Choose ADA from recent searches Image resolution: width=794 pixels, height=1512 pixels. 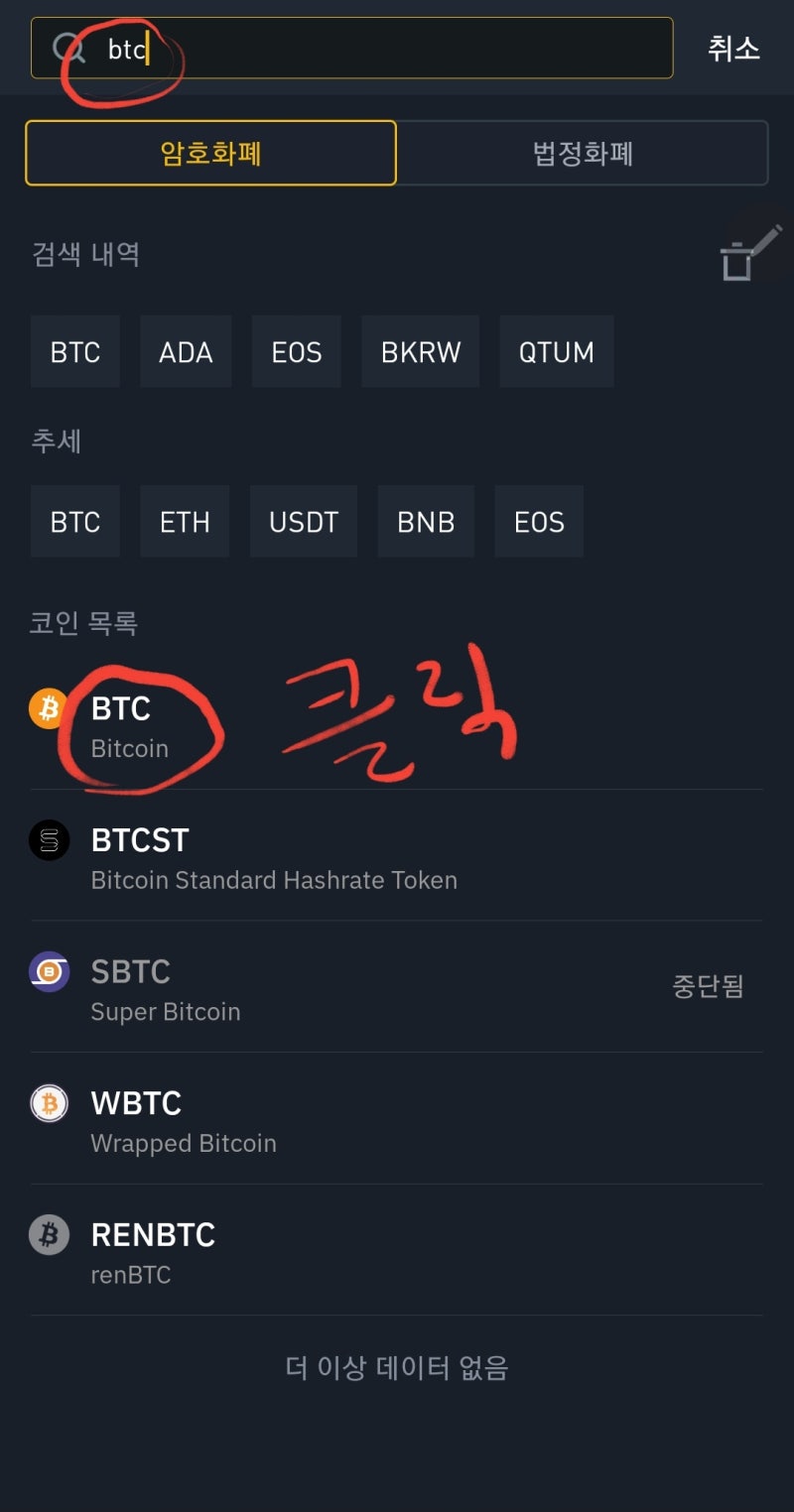tap(186, 351)
